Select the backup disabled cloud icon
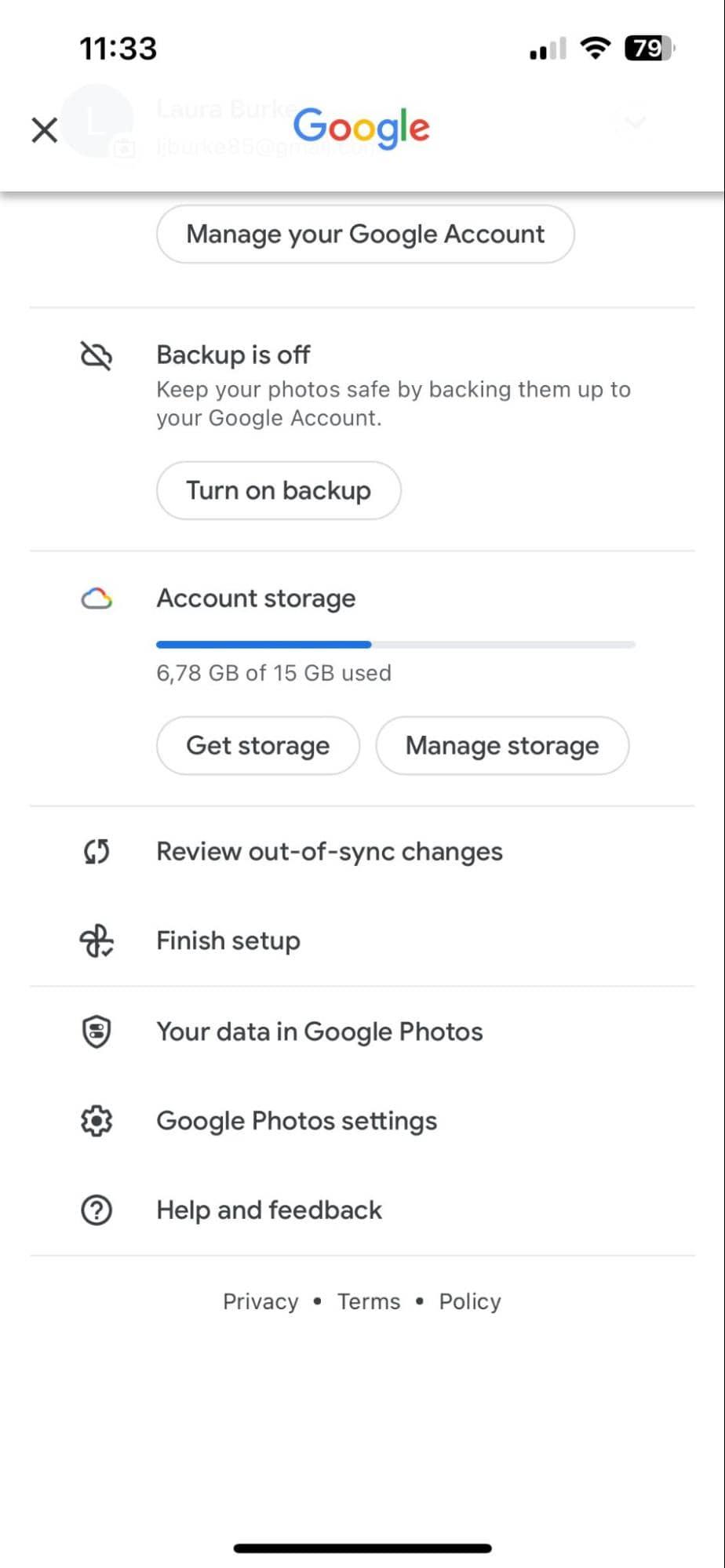The width and height of the screenshot is (725, 1568). [97, 355]
